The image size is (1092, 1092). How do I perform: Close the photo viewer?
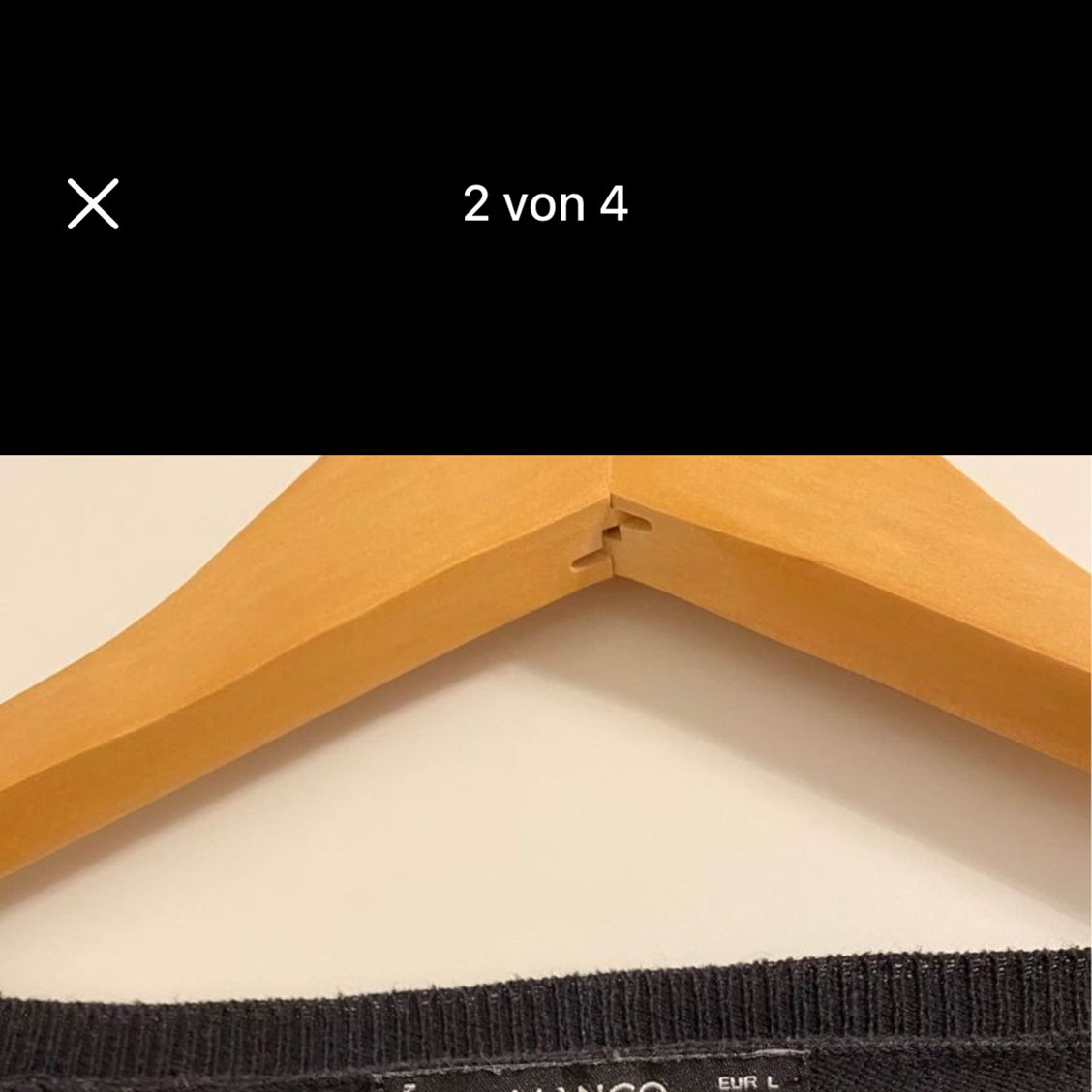click(93, 203)
